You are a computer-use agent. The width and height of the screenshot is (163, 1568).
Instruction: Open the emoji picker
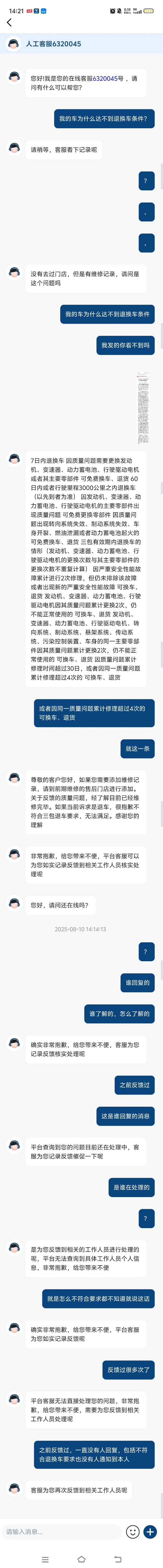click(x=132, y=1531)
